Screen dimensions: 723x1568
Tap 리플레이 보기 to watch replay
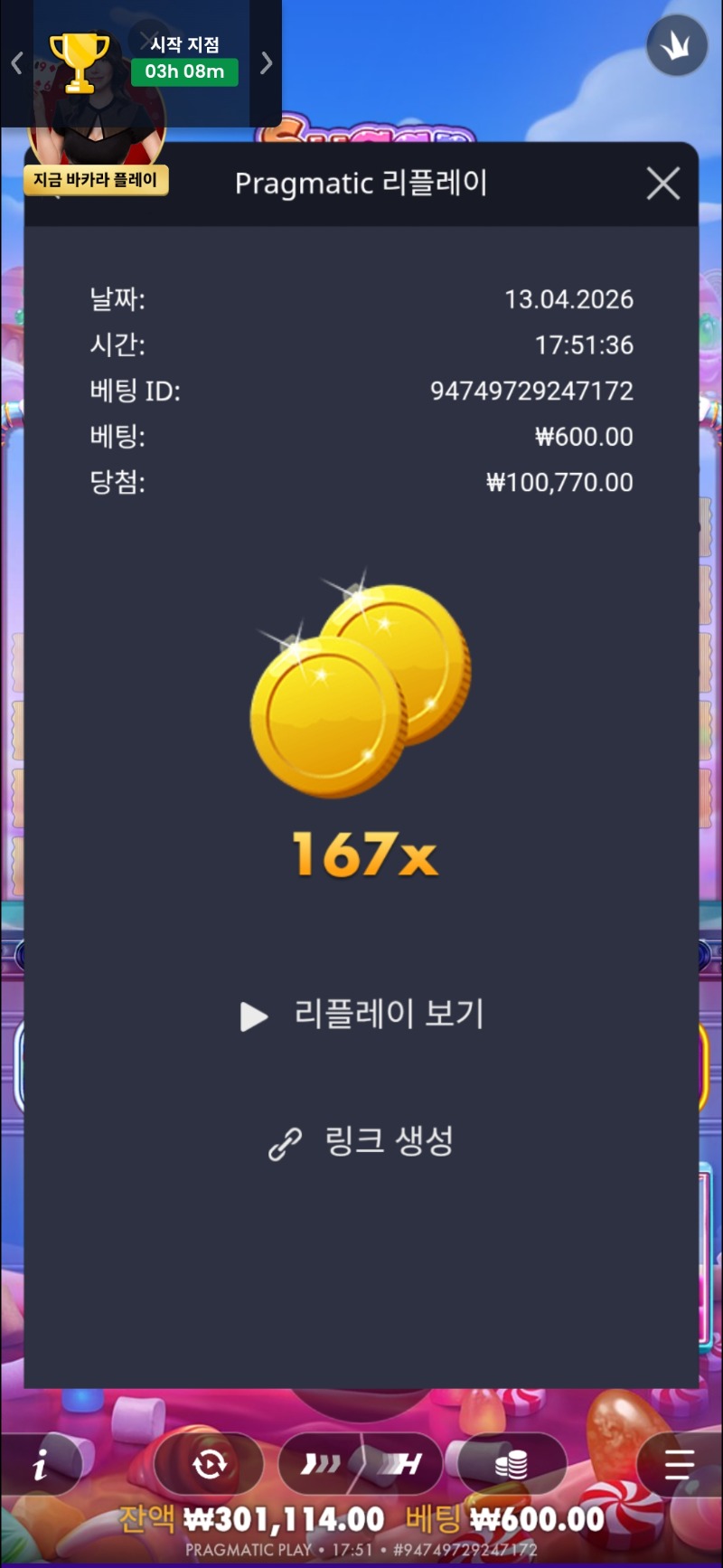coord(361,1015)
